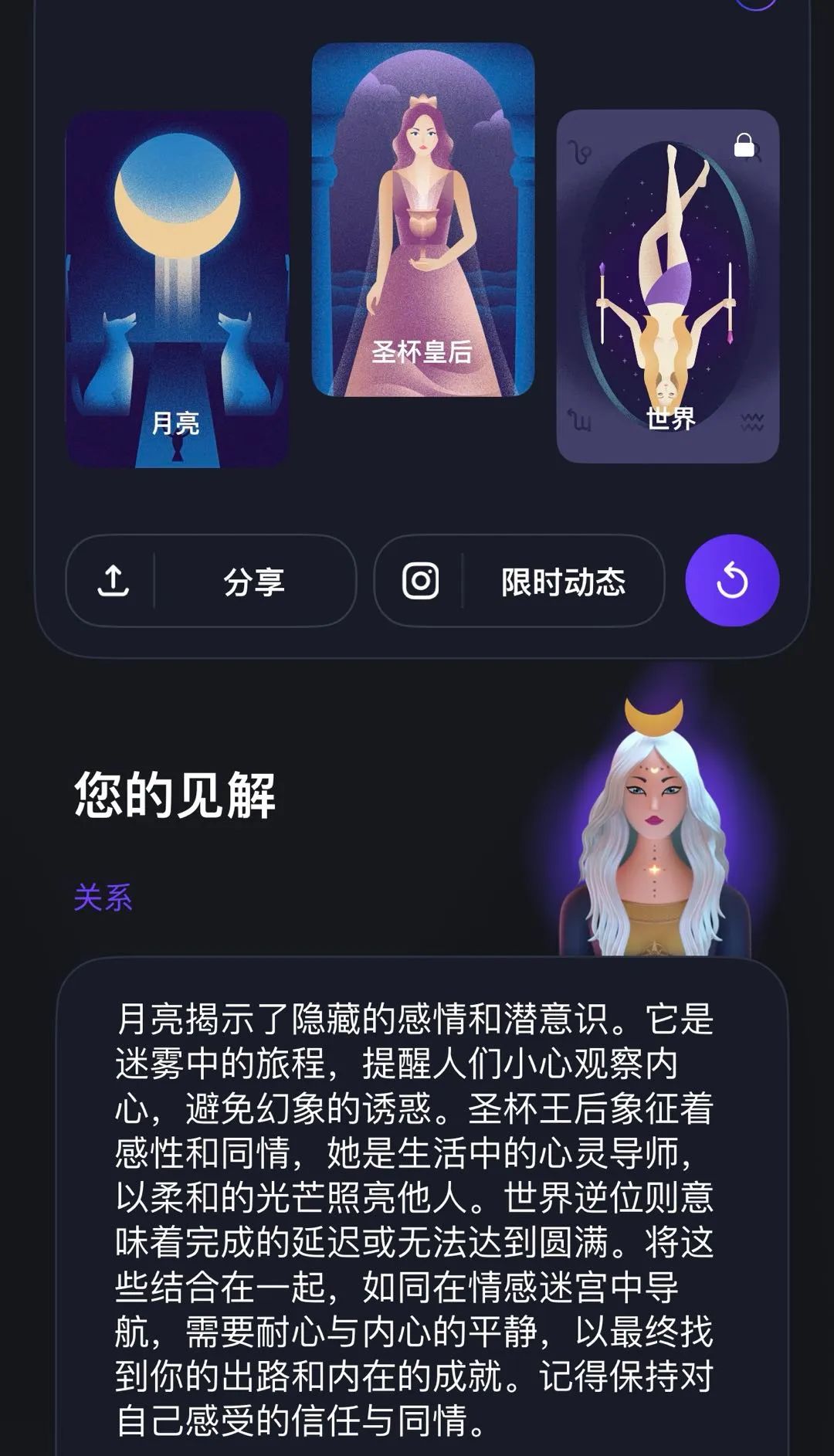Screen dimensions: 834x1456
Task: Tap the locked 世界 tarot card
Action: click(668, 286)
